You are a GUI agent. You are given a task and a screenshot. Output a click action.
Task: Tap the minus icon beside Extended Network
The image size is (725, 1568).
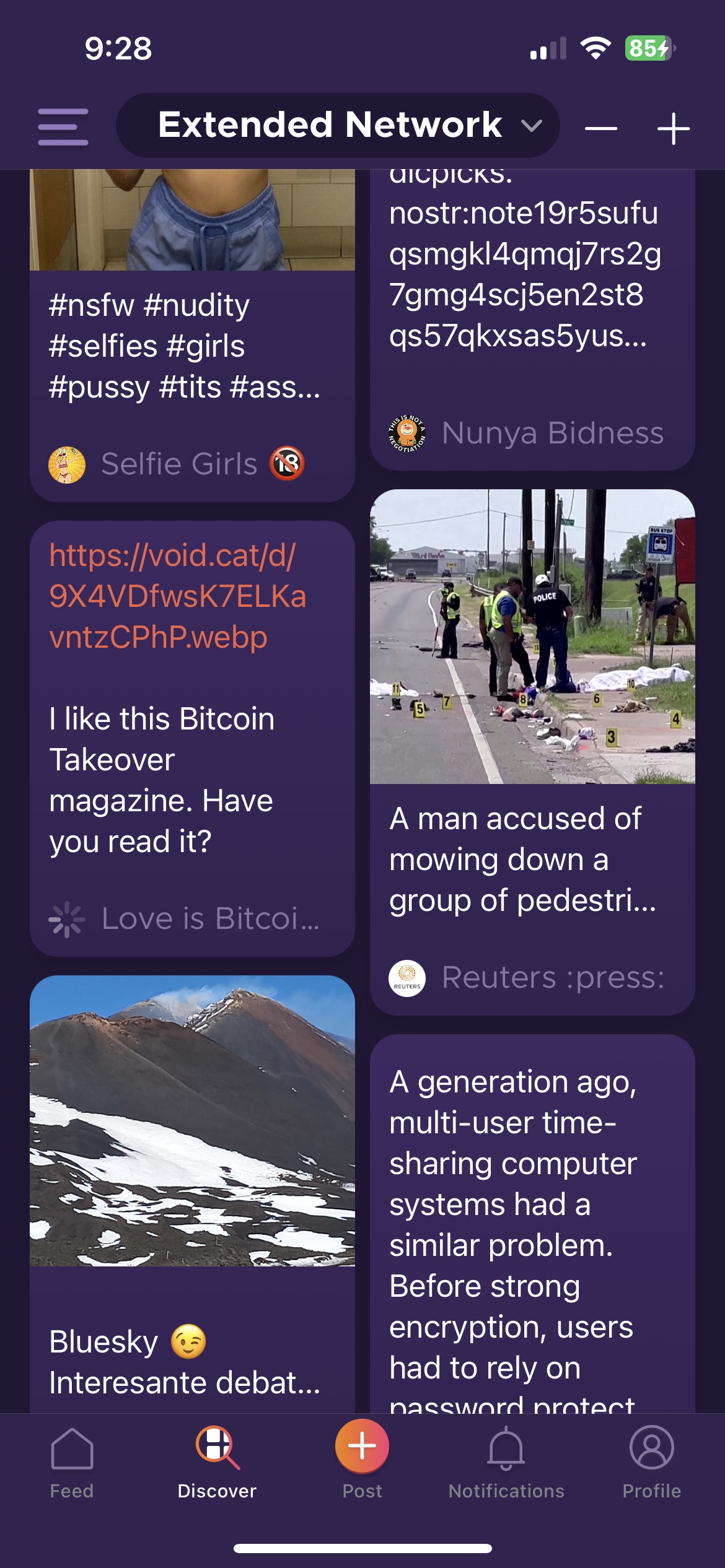coord(602,127)
